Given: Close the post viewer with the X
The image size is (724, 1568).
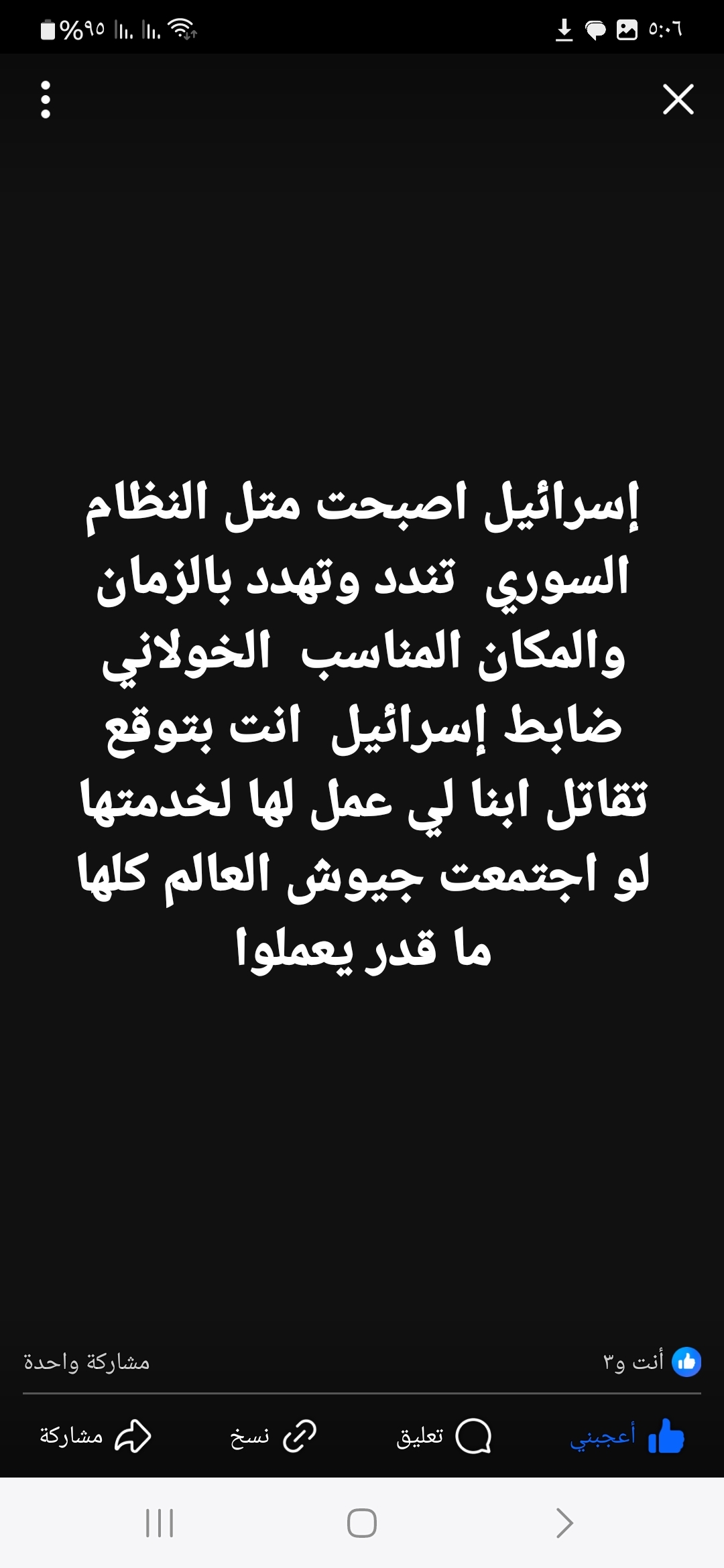Looking at the screenshot, I should click(x=678, y=99).
